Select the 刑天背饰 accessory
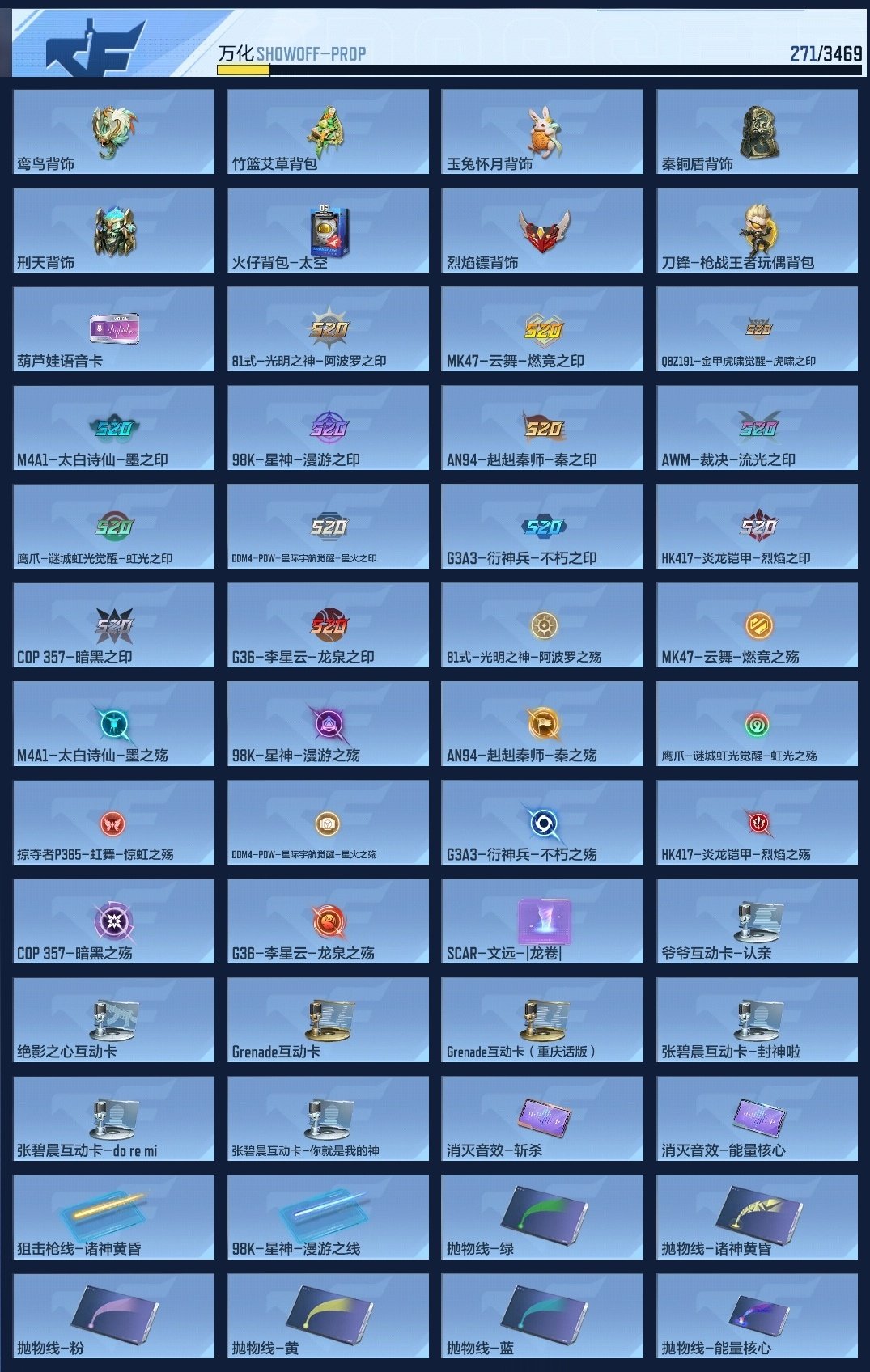 point(113,231)
